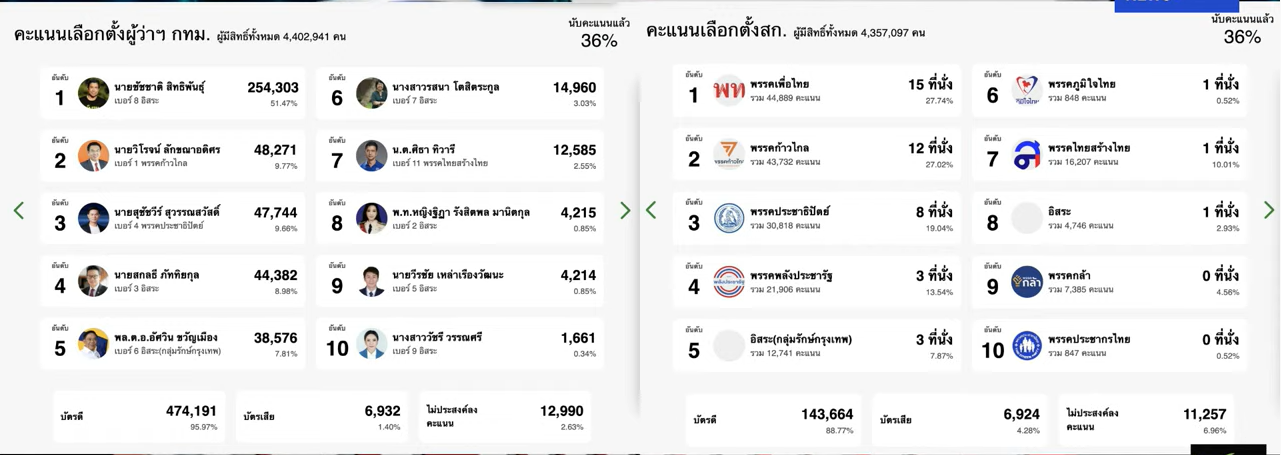1281x455 pixels.
Task: Show next page of council party results
Action: click(x=1269, y=210)
